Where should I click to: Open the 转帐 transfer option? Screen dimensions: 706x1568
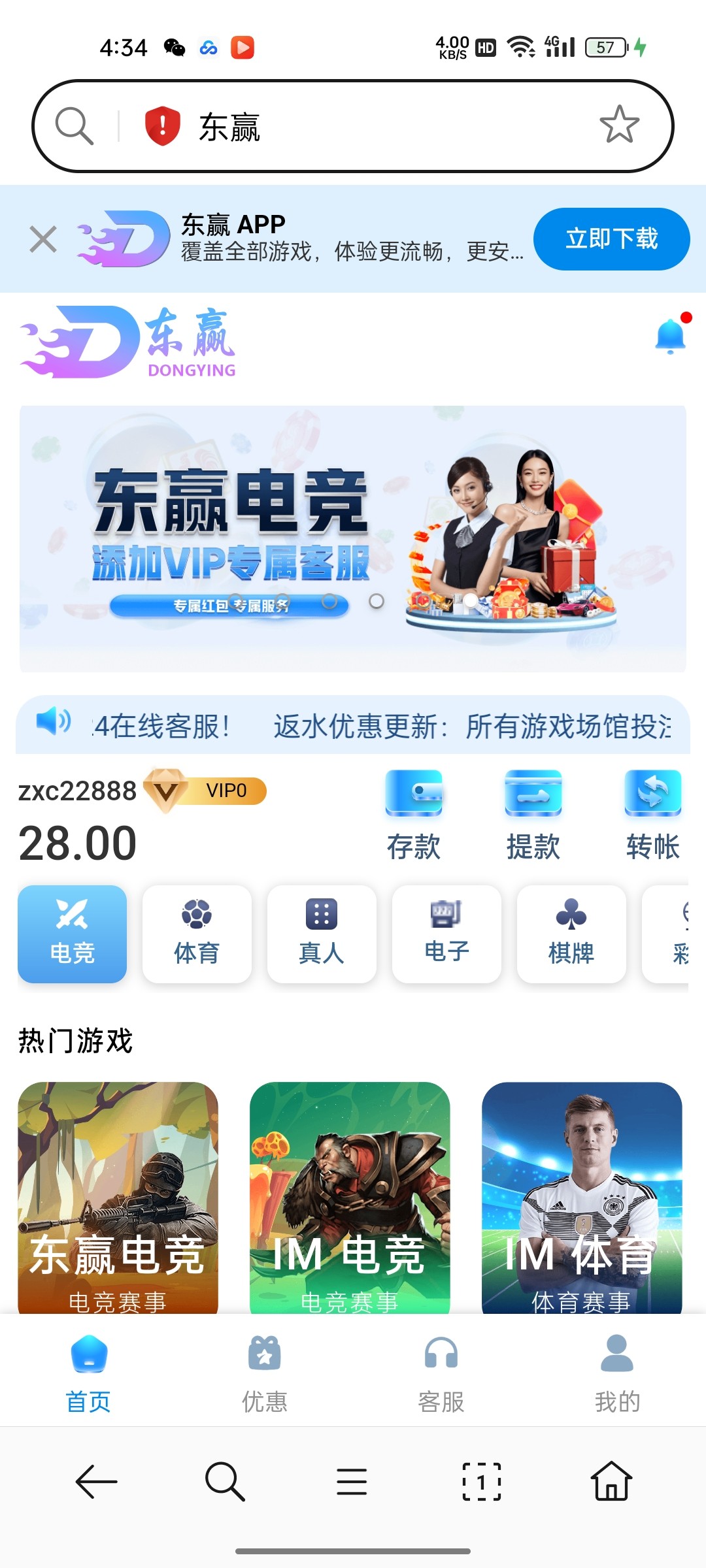[x=652, y=815]
